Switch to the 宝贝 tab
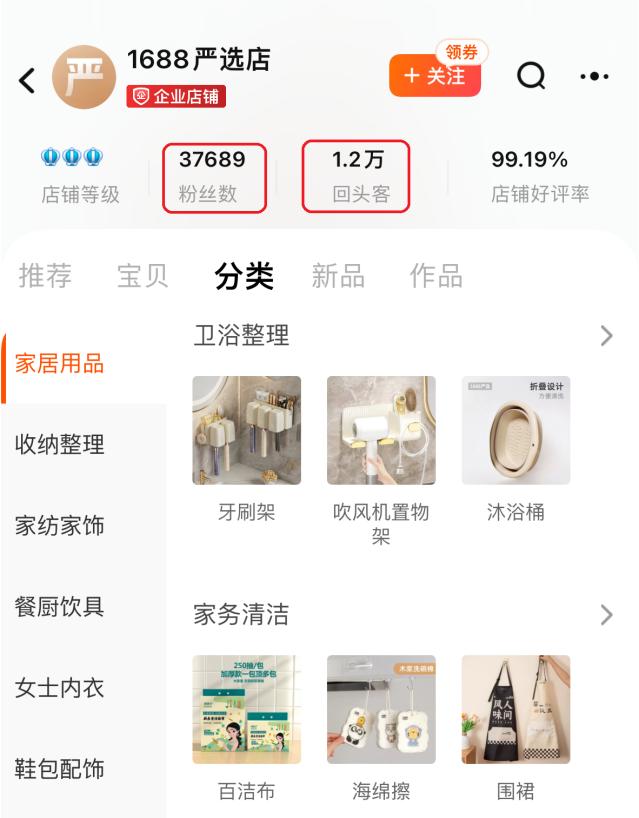The image size is (639, 818). (143, 276)
